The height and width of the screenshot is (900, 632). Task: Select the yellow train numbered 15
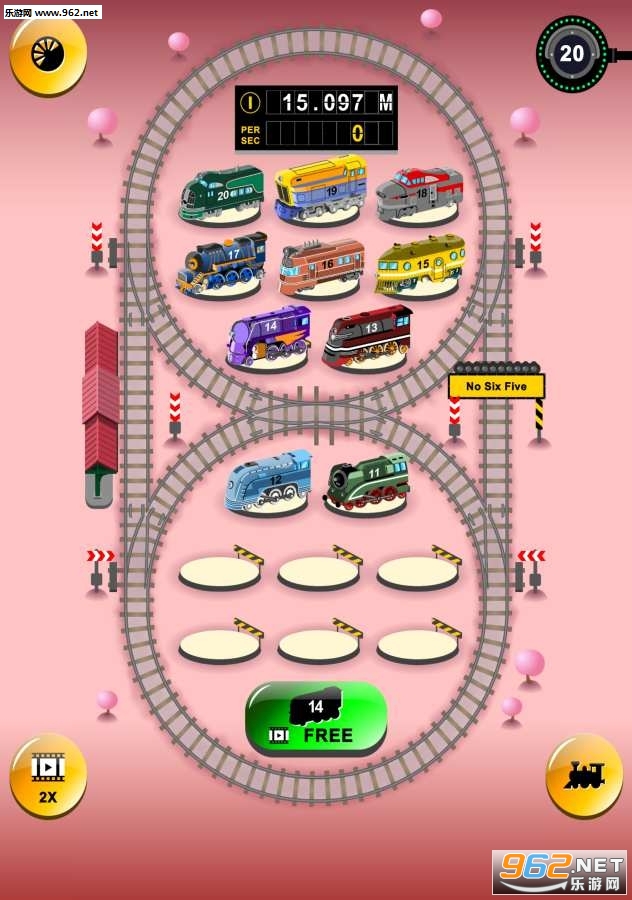(420, 265)
